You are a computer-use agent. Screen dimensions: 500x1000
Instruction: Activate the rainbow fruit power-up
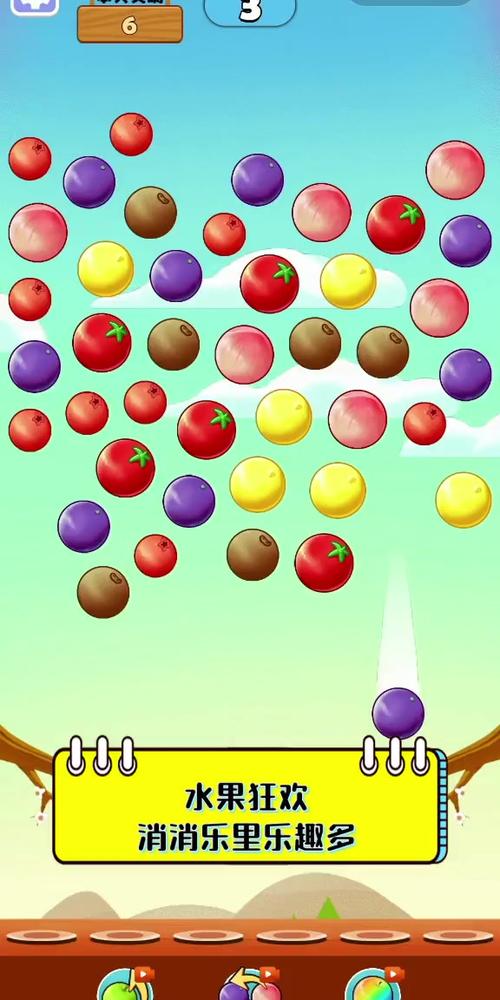(376, 985)
